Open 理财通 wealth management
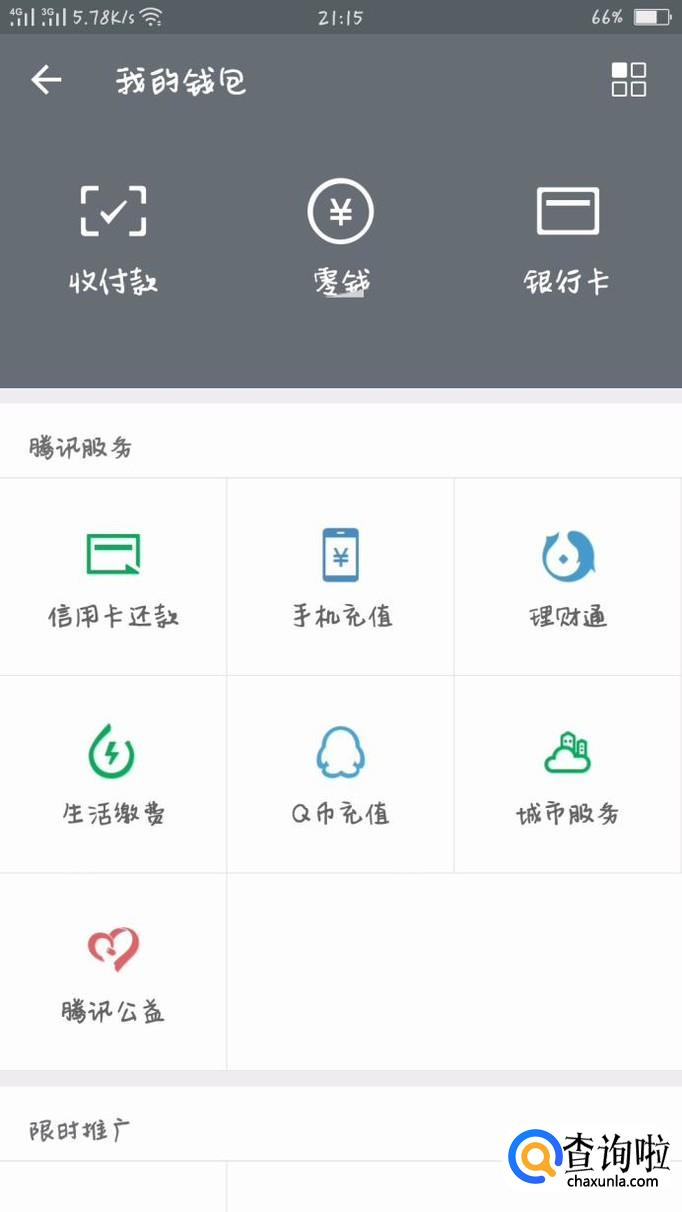 pyautogui.click(x=567, y=577)
